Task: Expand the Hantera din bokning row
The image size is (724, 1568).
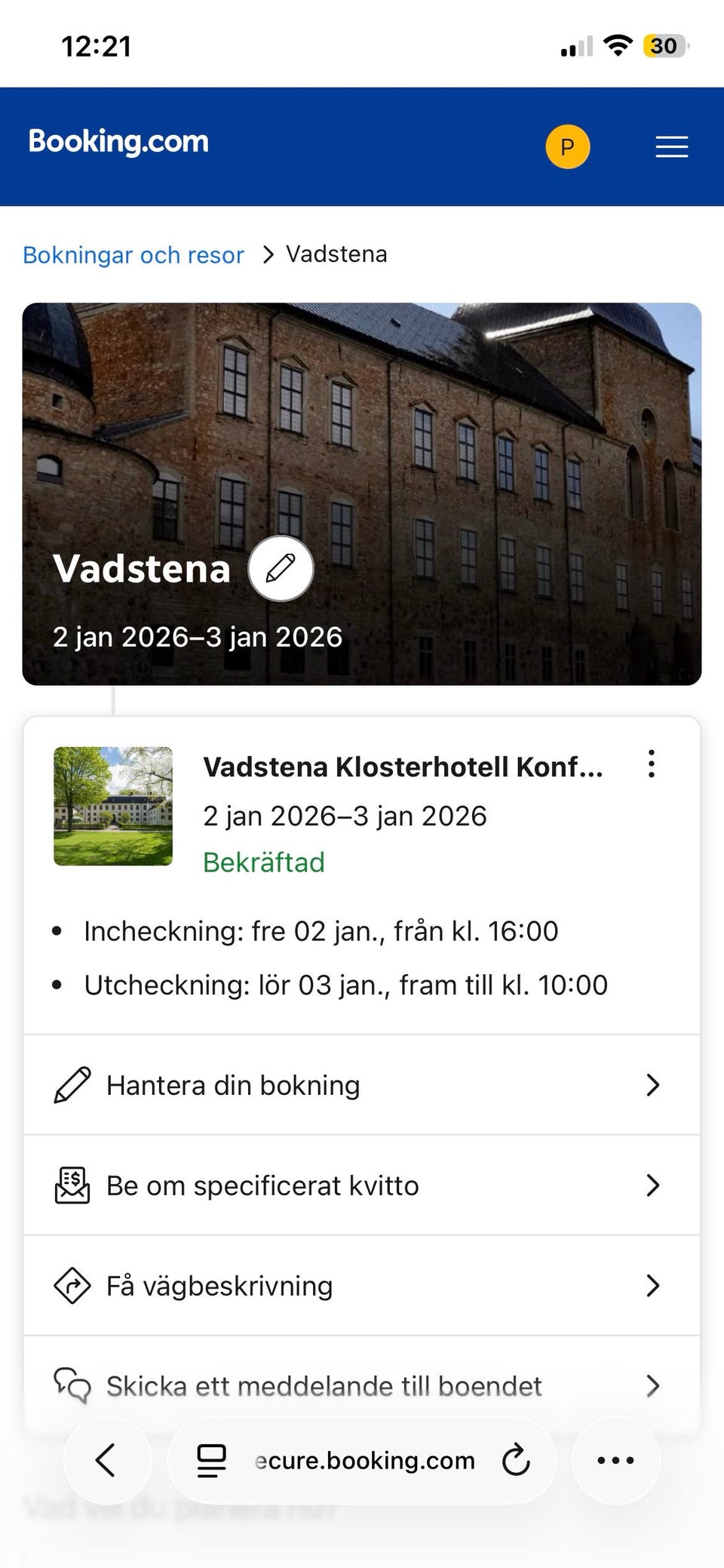Action: point(652,1085)
